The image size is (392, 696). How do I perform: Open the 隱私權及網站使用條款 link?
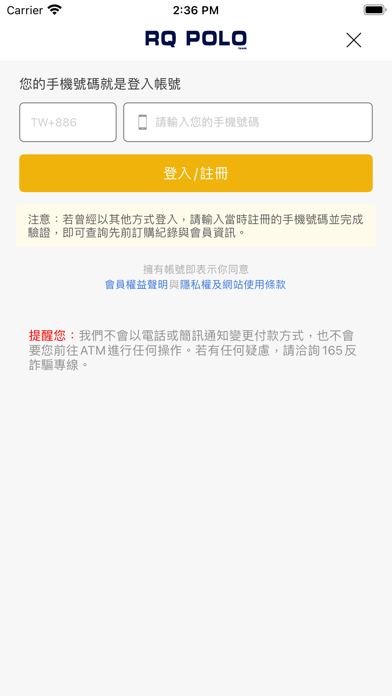[x=233, y=285]
